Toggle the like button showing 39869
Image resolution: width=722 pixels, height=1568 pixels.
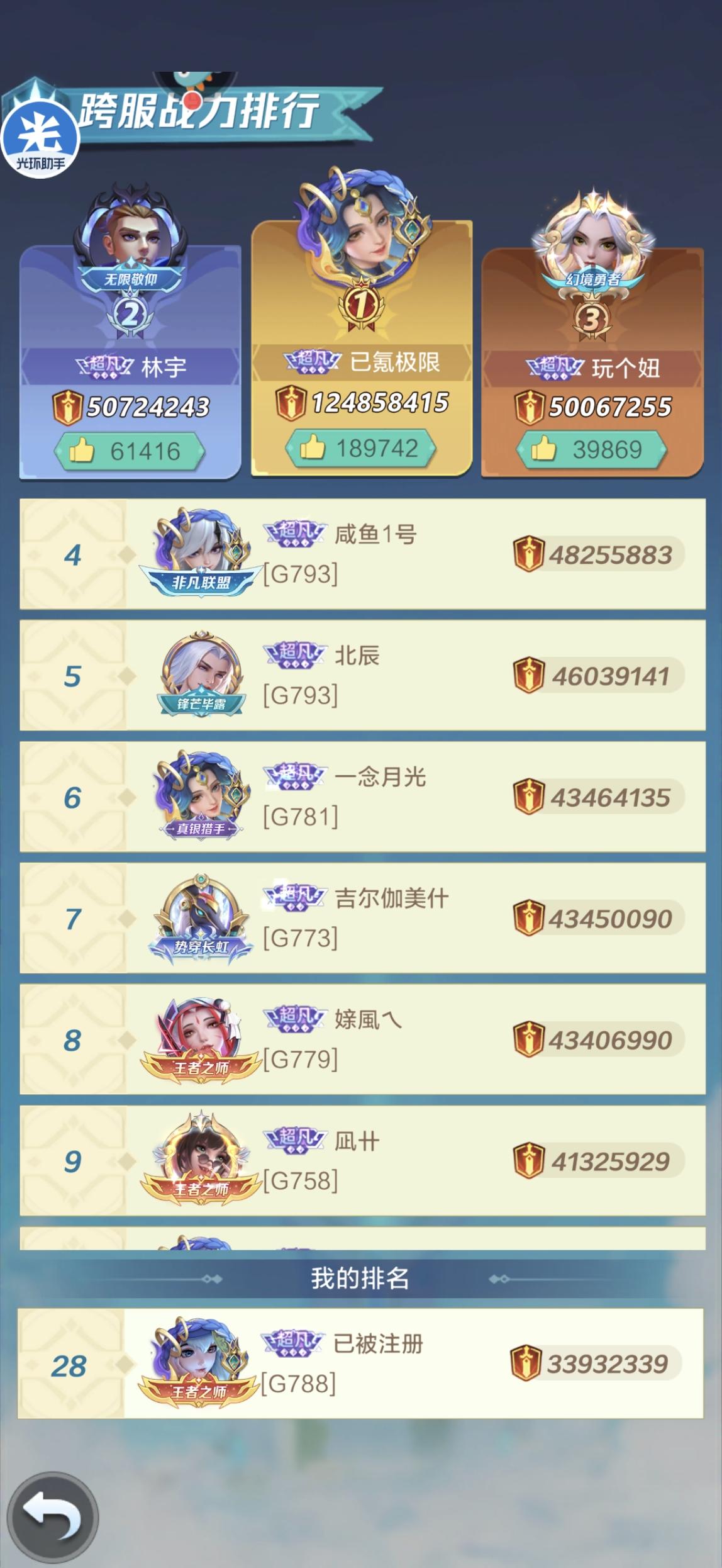[x=591, y=448]
